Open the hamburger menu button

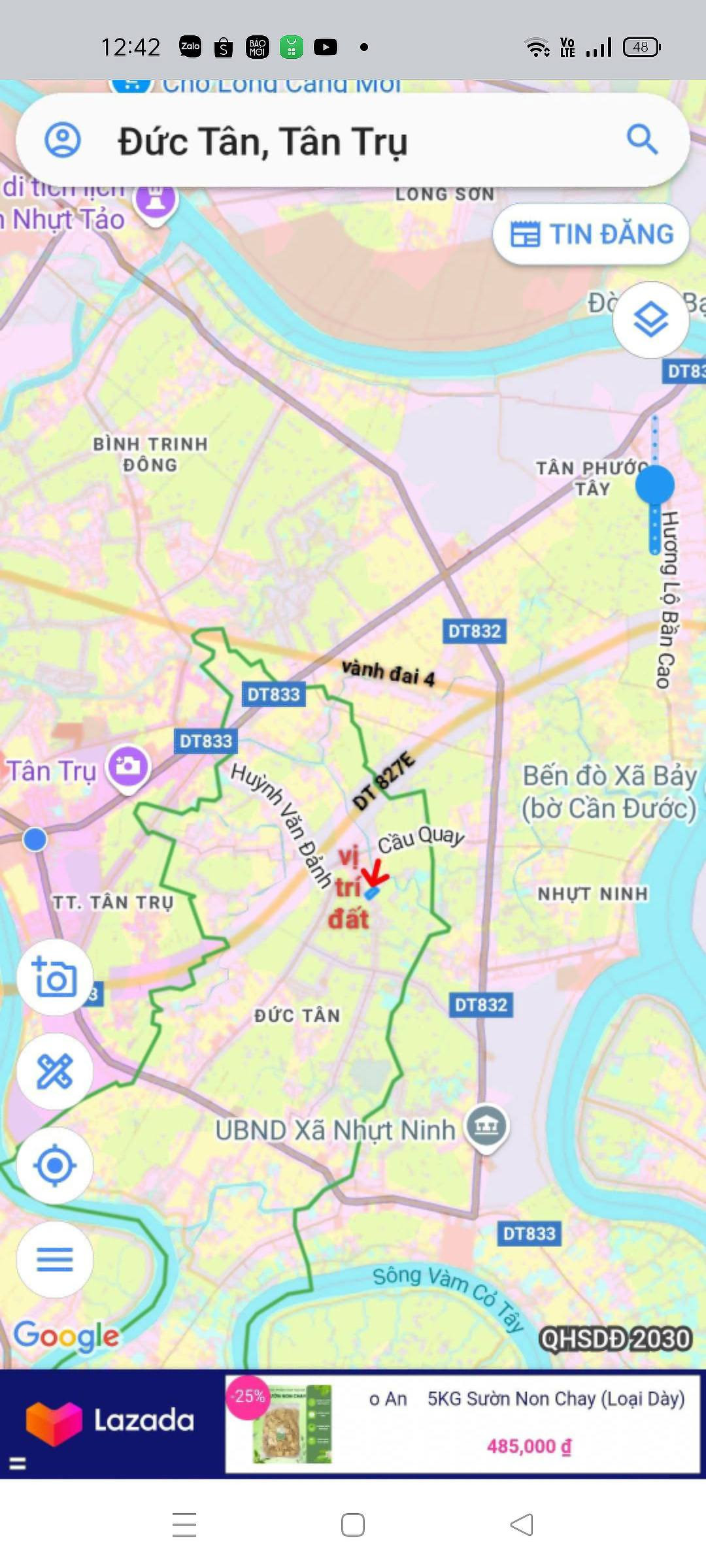[55, 1260]
